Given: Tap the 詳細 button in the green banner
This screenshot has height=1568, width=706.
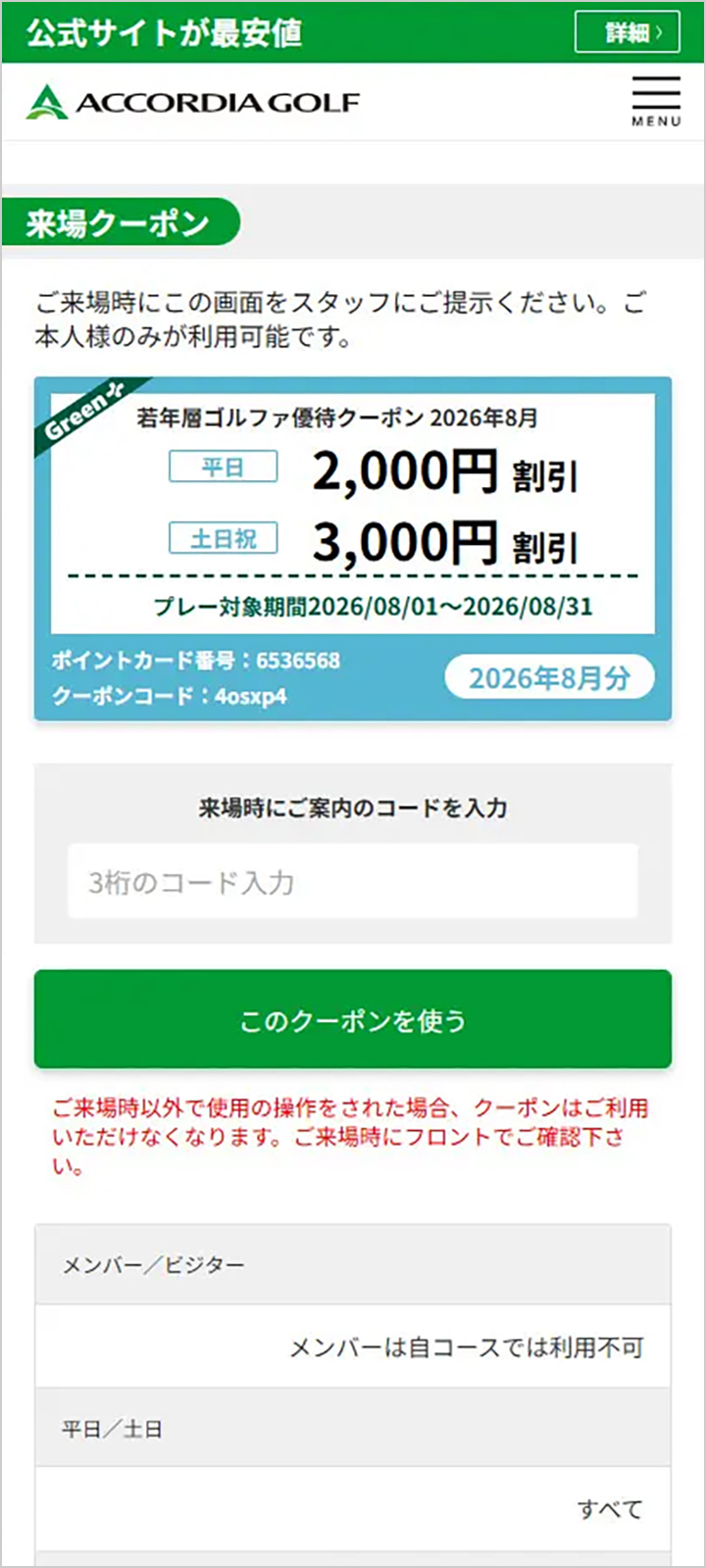Looking at the screenshot, I should (628, 32).
